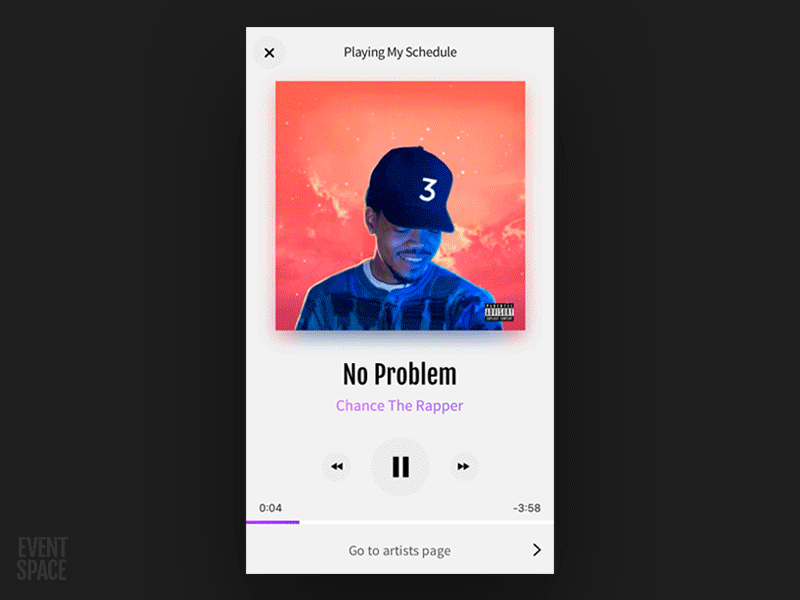
Task: Close the Playing My Schedule player
Action: tap(269, 53)
